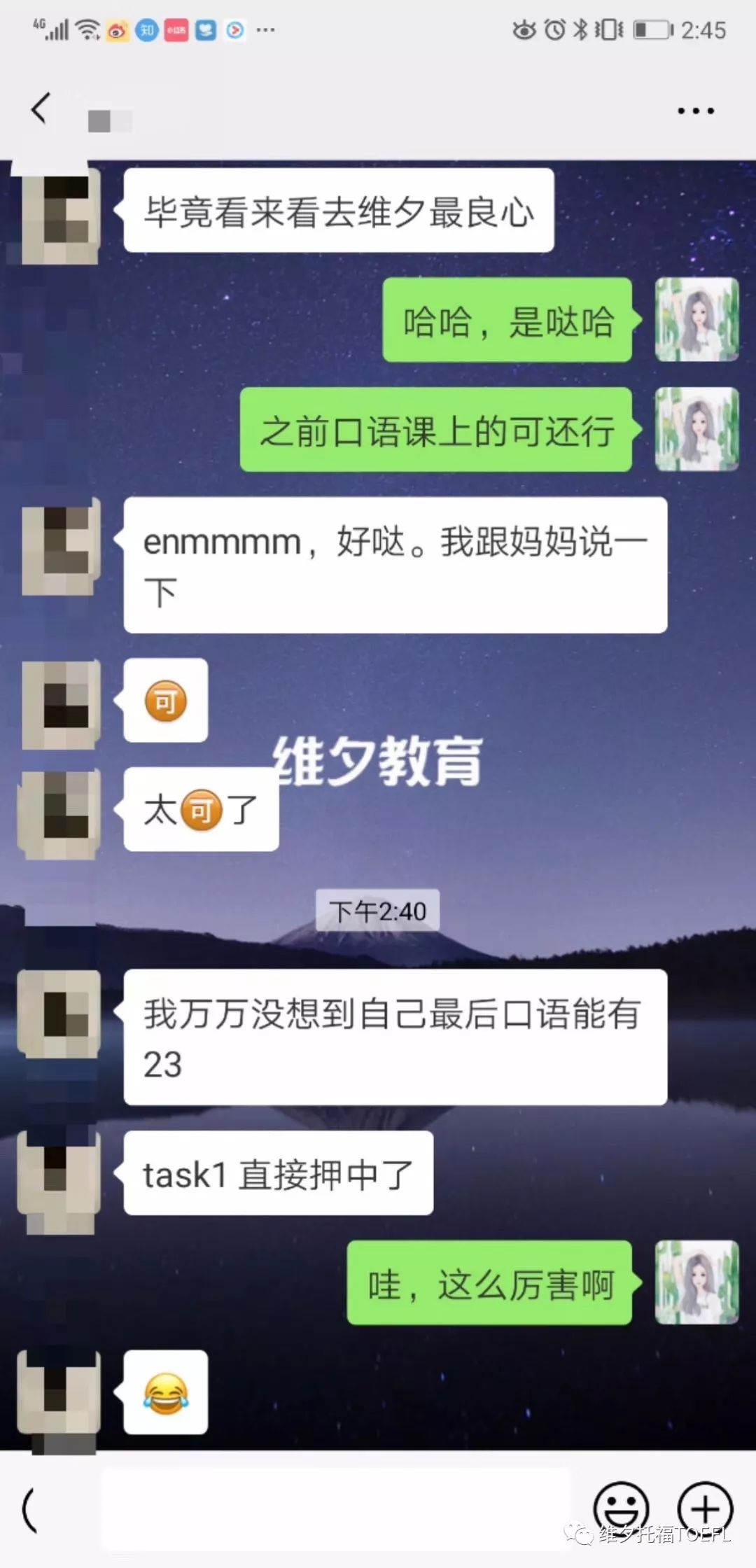
Task: Open the chat overflow menu
Action: coord(696,111)
